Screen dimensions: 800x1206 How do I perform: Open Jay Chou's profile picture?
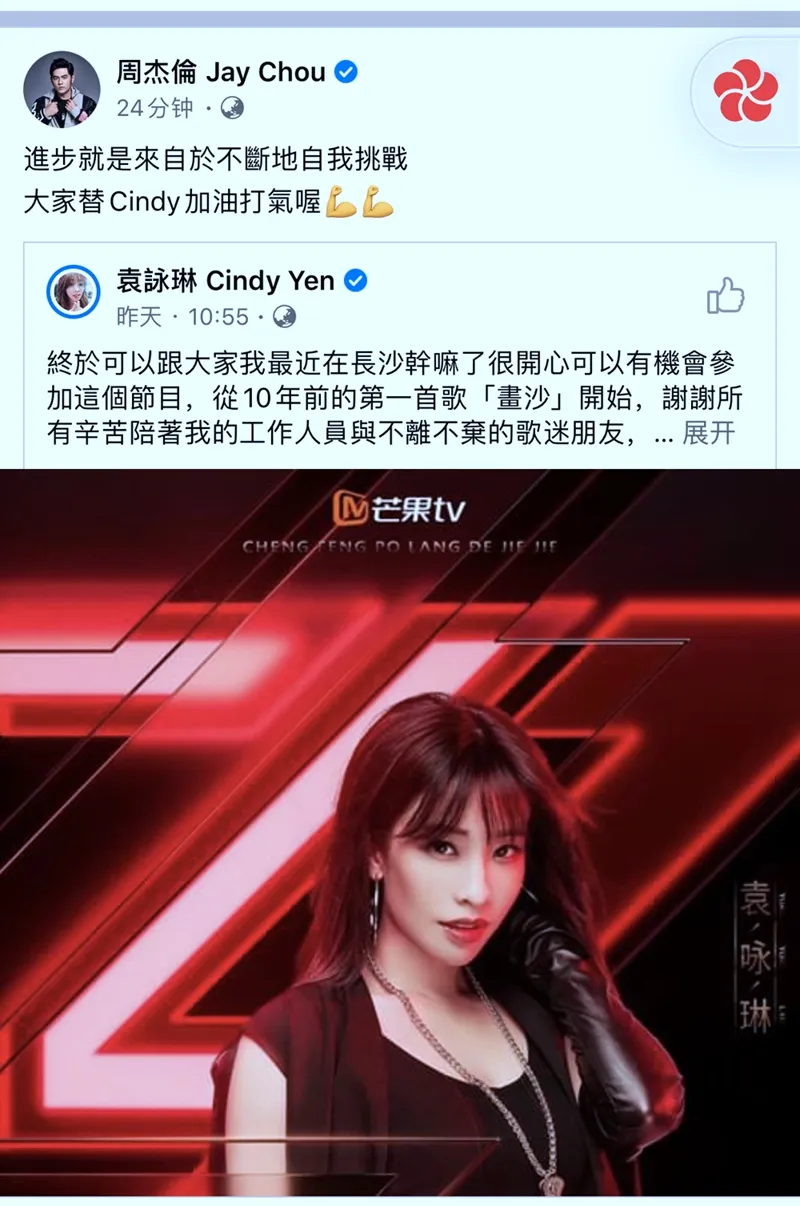click(61, 90)
